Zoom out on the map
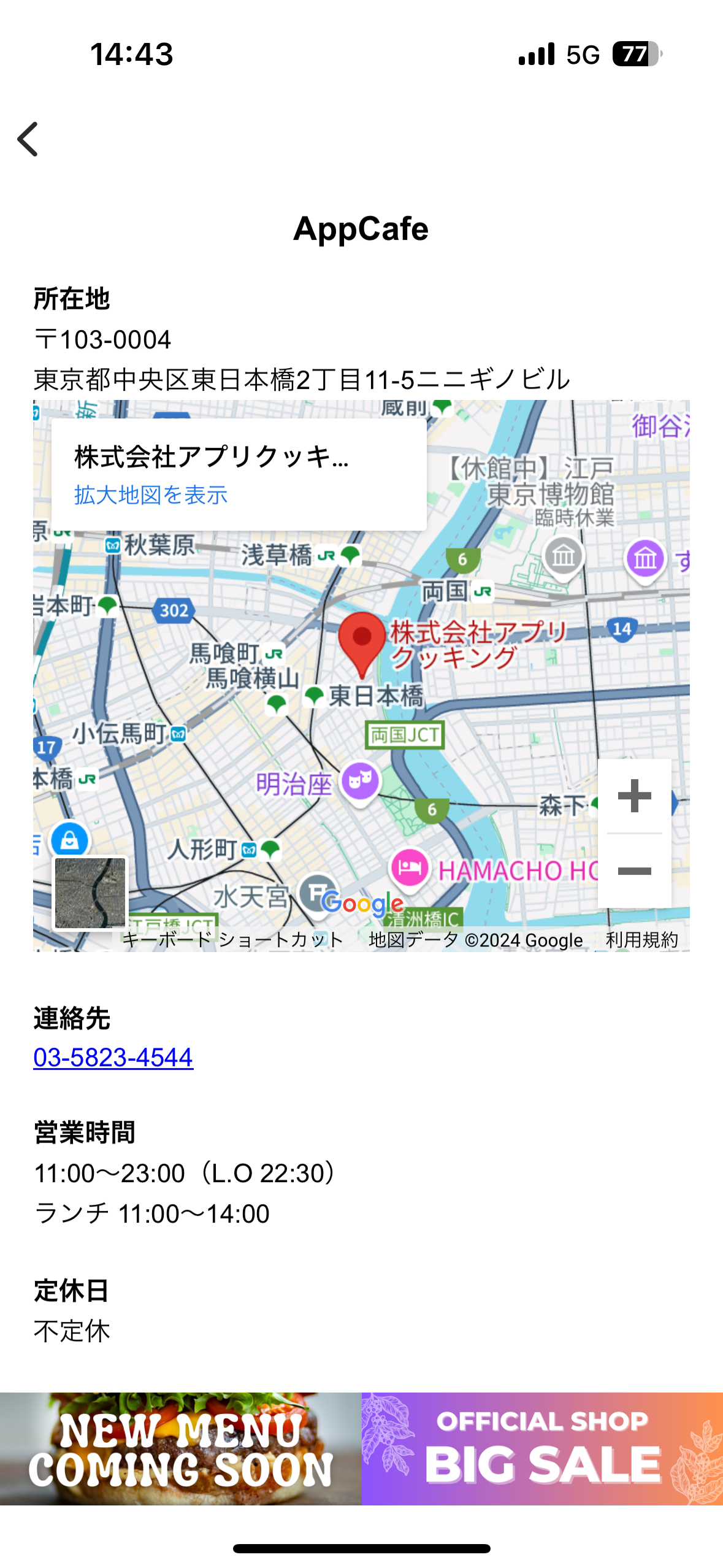This screenshot has width=723, height=1568. tap(634, 871)
